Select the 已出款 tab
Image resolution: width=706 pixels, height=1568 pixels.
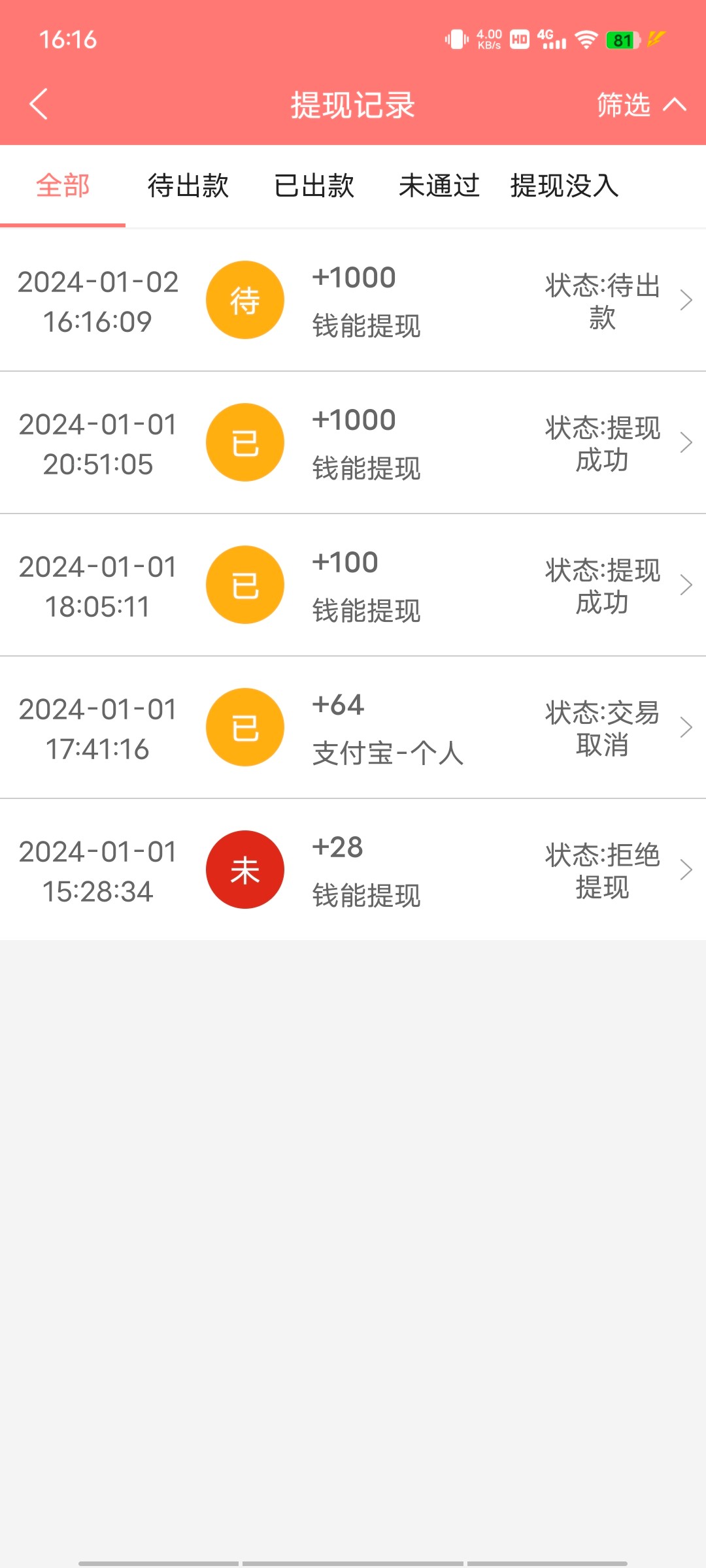[314, 186]
